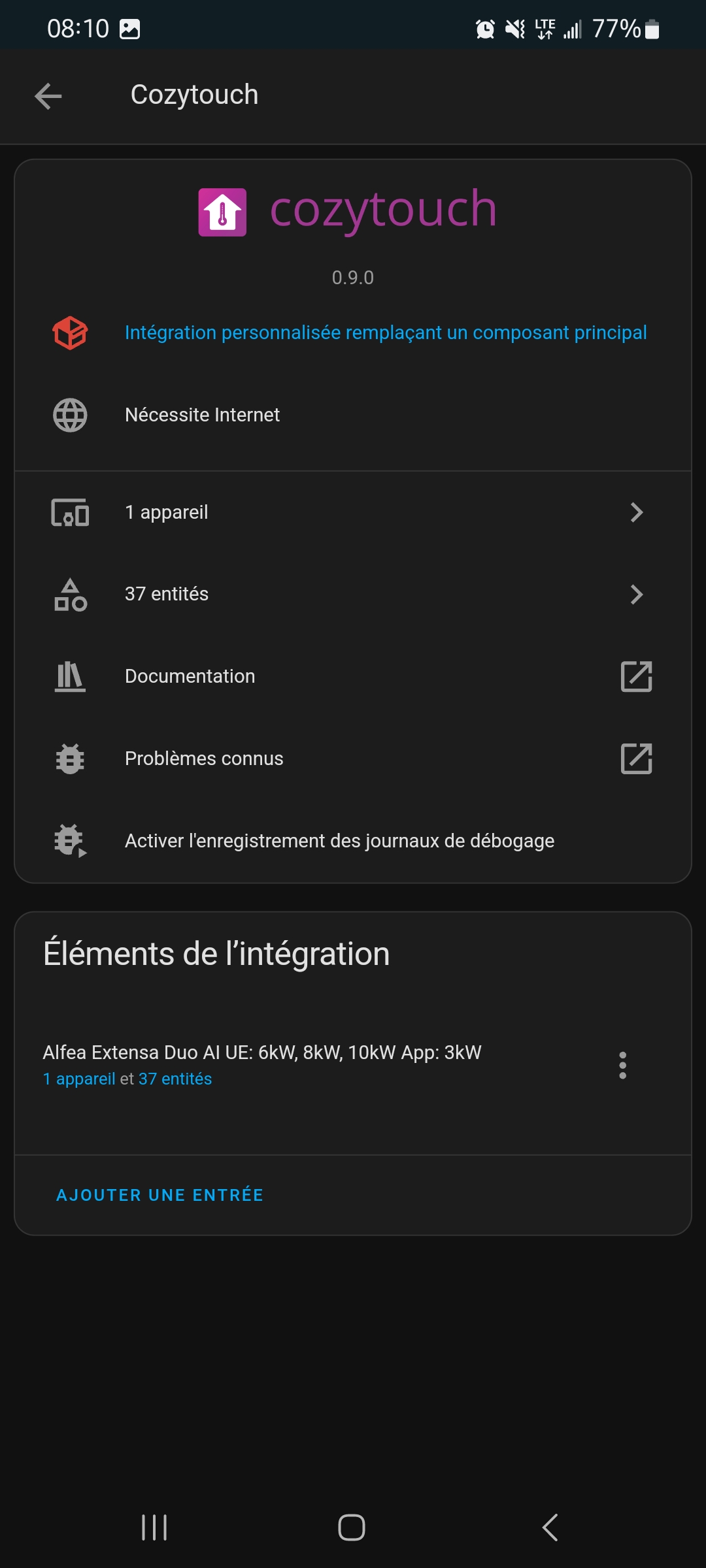
Task: Open Problèmes connus
Action: click(353, 759)
